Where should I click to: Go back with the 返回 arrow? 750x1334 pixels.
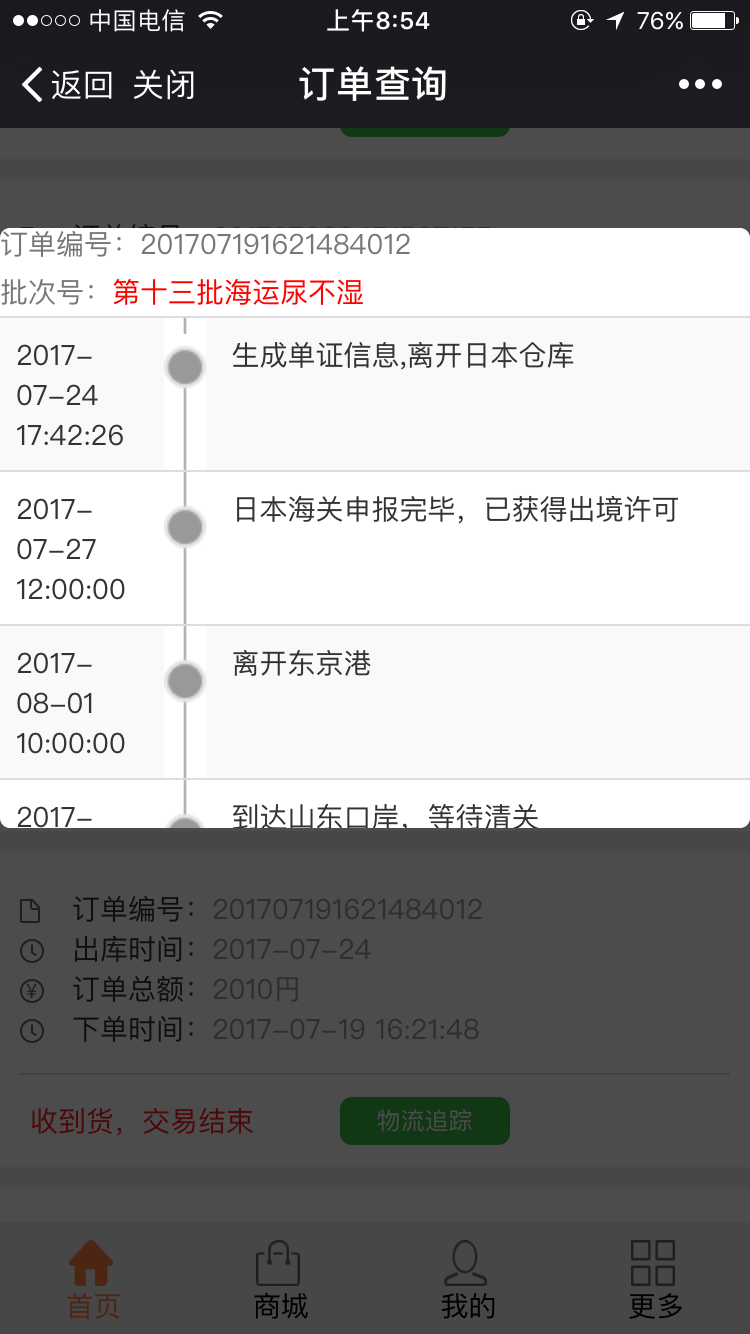click(x=67, y=85)
